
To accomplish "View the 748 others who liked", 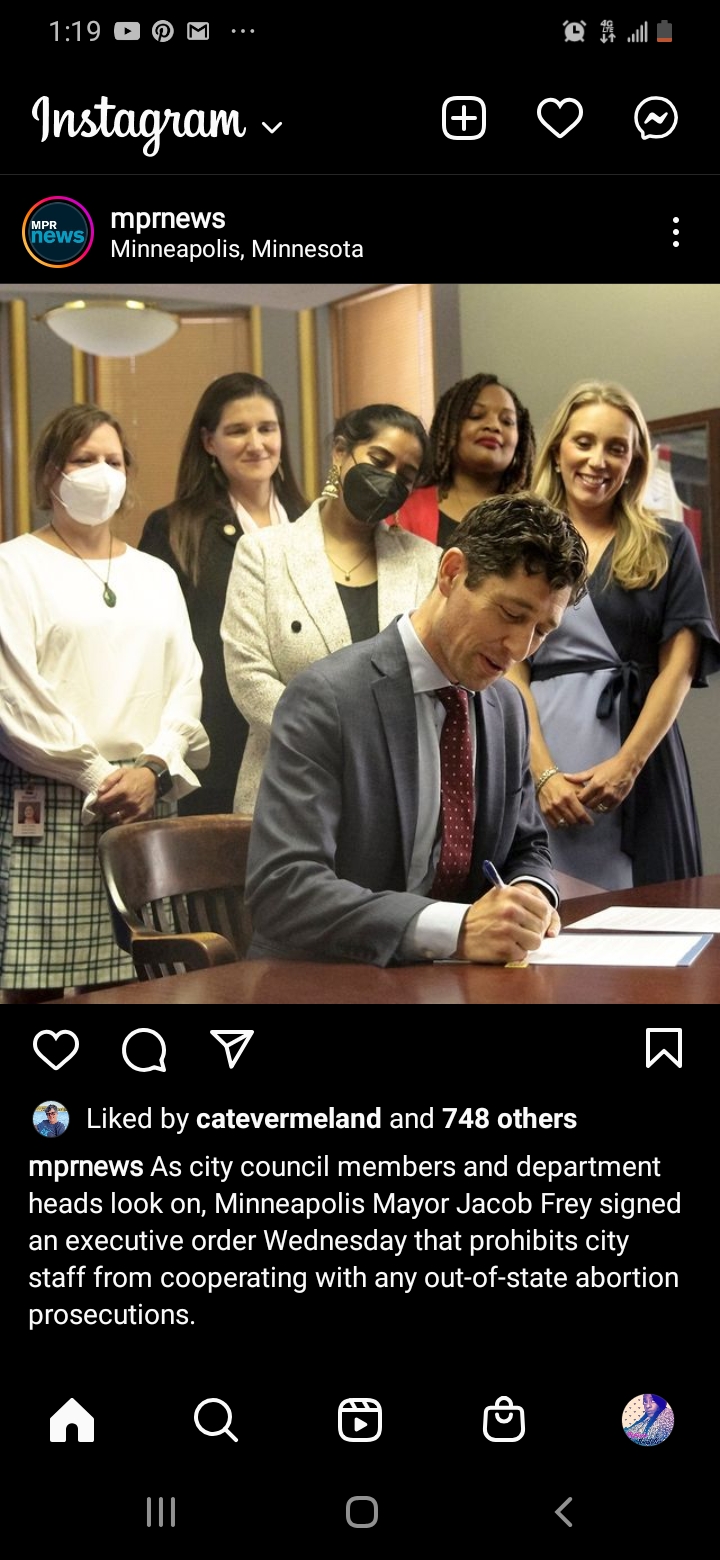I will pos(509,1118).
